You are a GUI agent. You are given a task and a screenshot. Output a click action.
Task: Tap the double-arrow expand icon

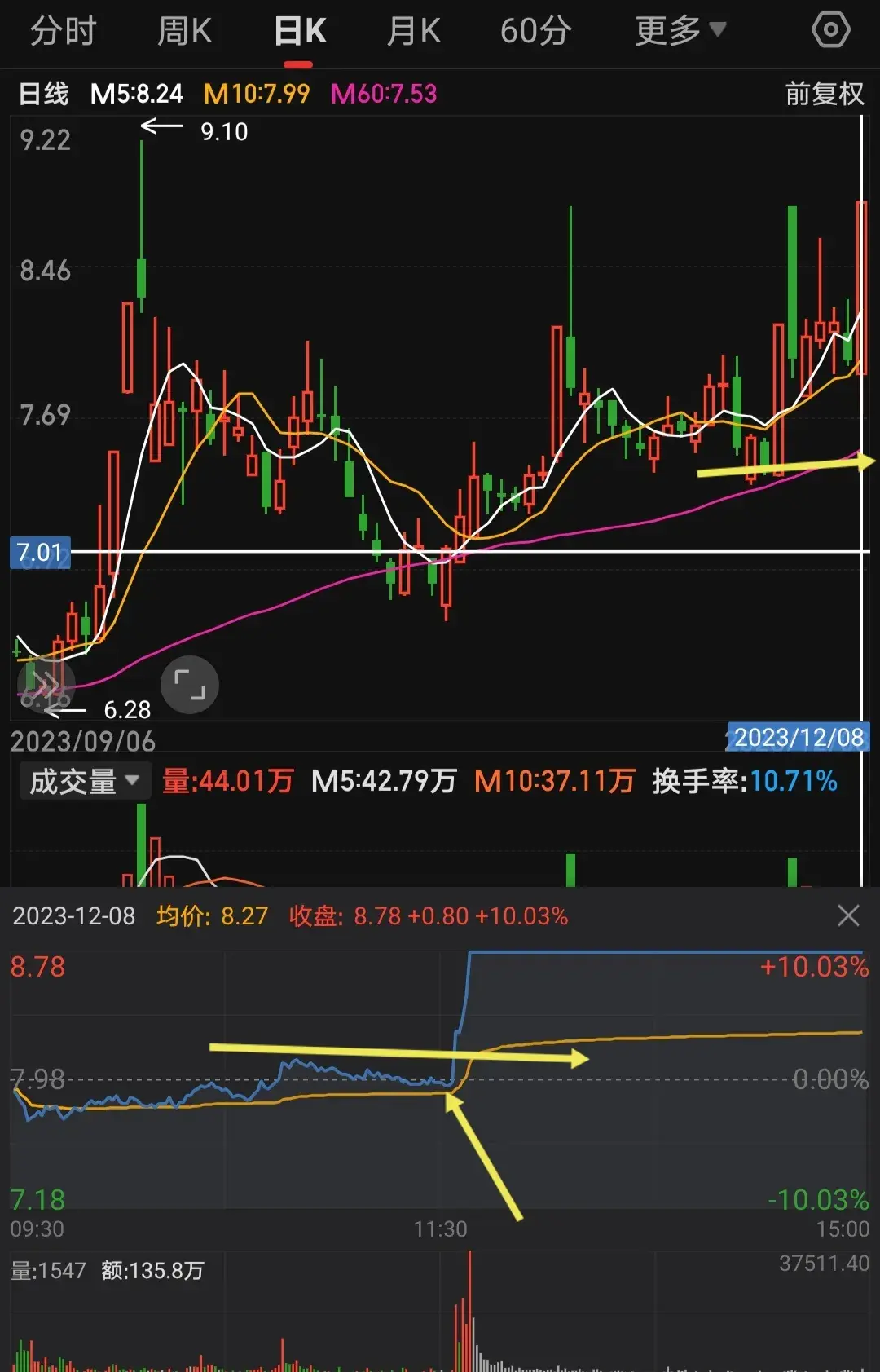[46, 685]
